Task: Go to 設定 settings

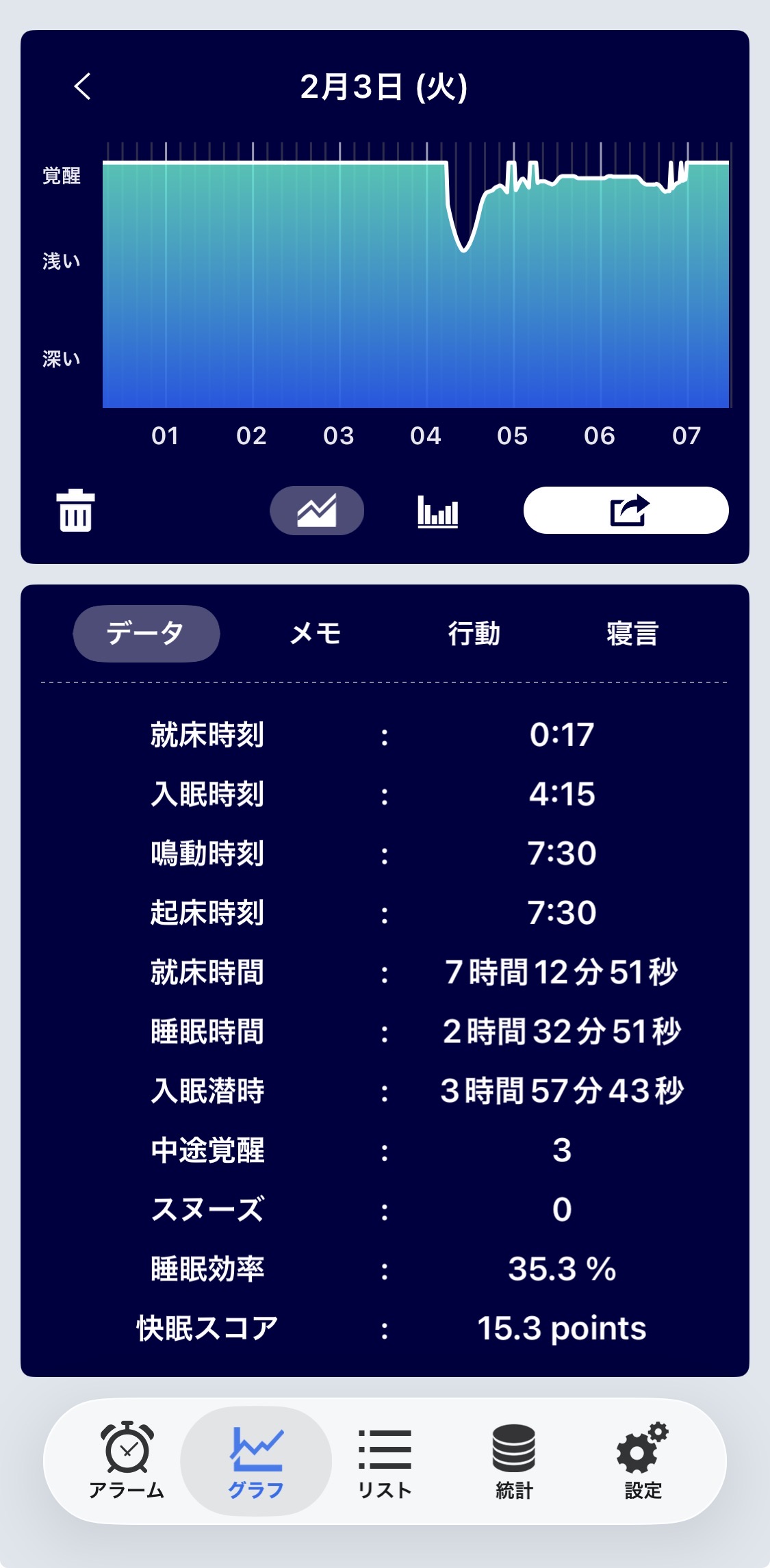Action: [643, 1461]
